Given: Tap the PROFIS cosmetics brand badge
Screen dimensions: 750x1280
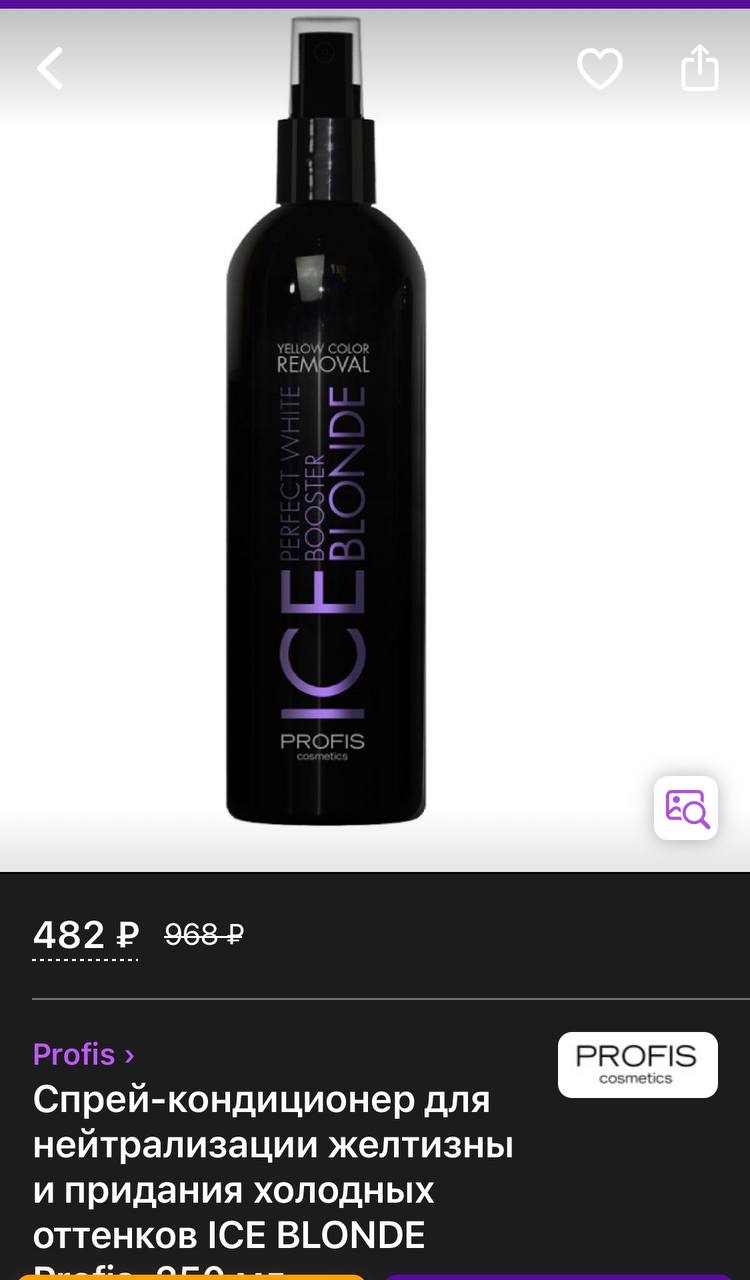Looking at the screenshot, I should [637, 1065].
